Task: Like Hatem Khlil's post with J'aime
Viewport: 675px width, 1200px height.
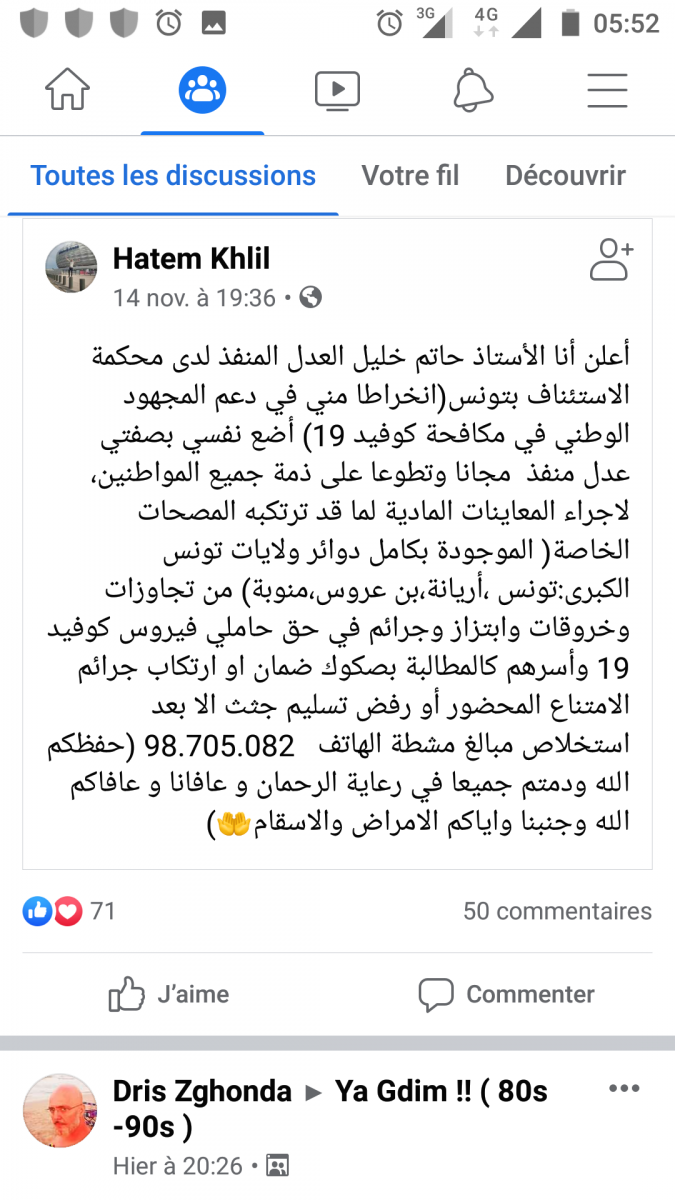Action: tap(169, 994)
